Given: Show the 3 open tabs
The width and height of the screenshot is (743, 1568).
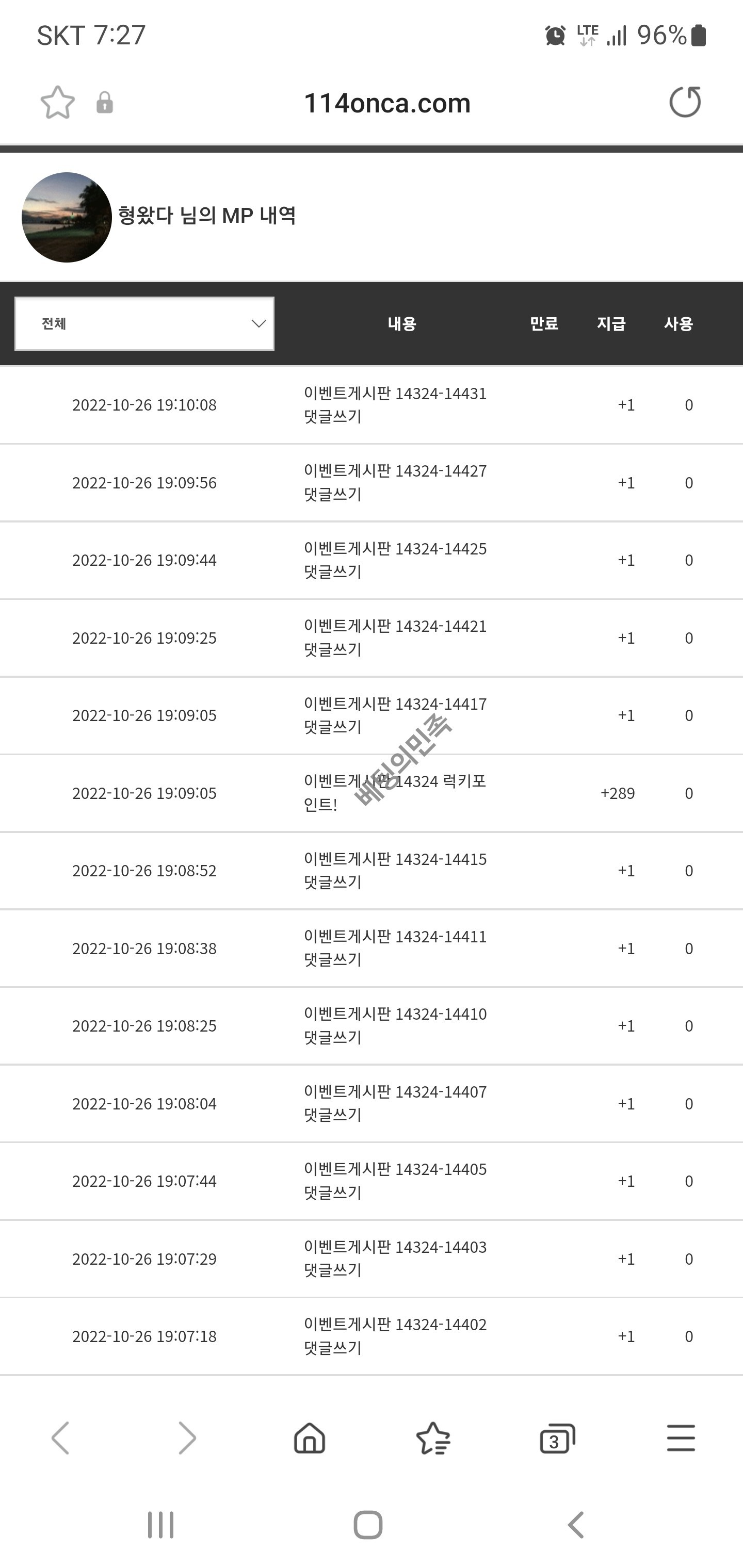Looking at the screenshot, I should pyautogui.click(x=557, y=1439).
